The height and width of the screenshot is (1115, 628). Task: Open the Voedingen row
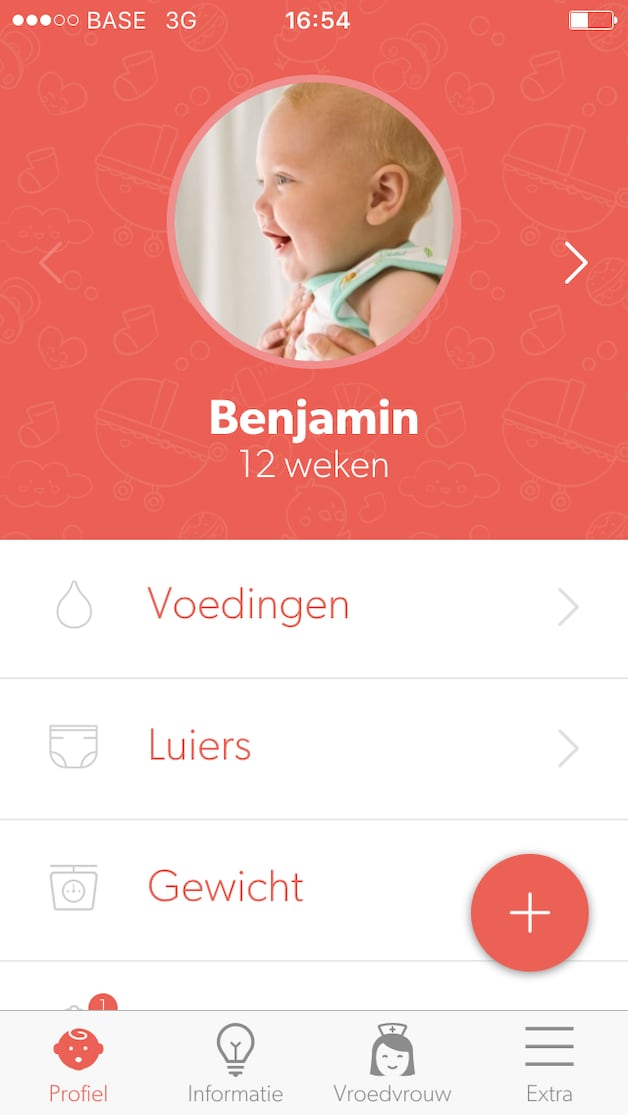coord(314,608)
